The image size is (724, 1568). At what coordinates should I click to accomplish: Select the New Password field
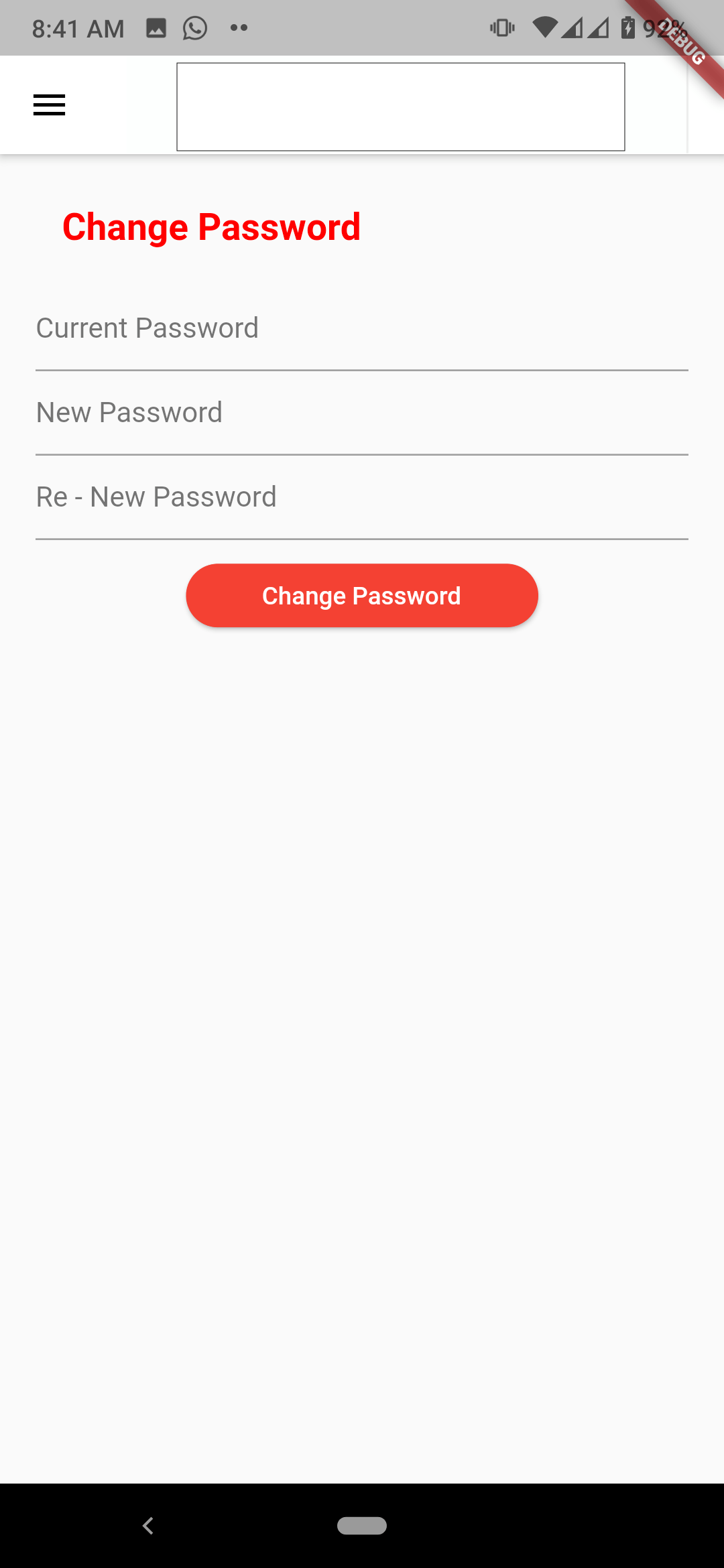pos(362,413)
